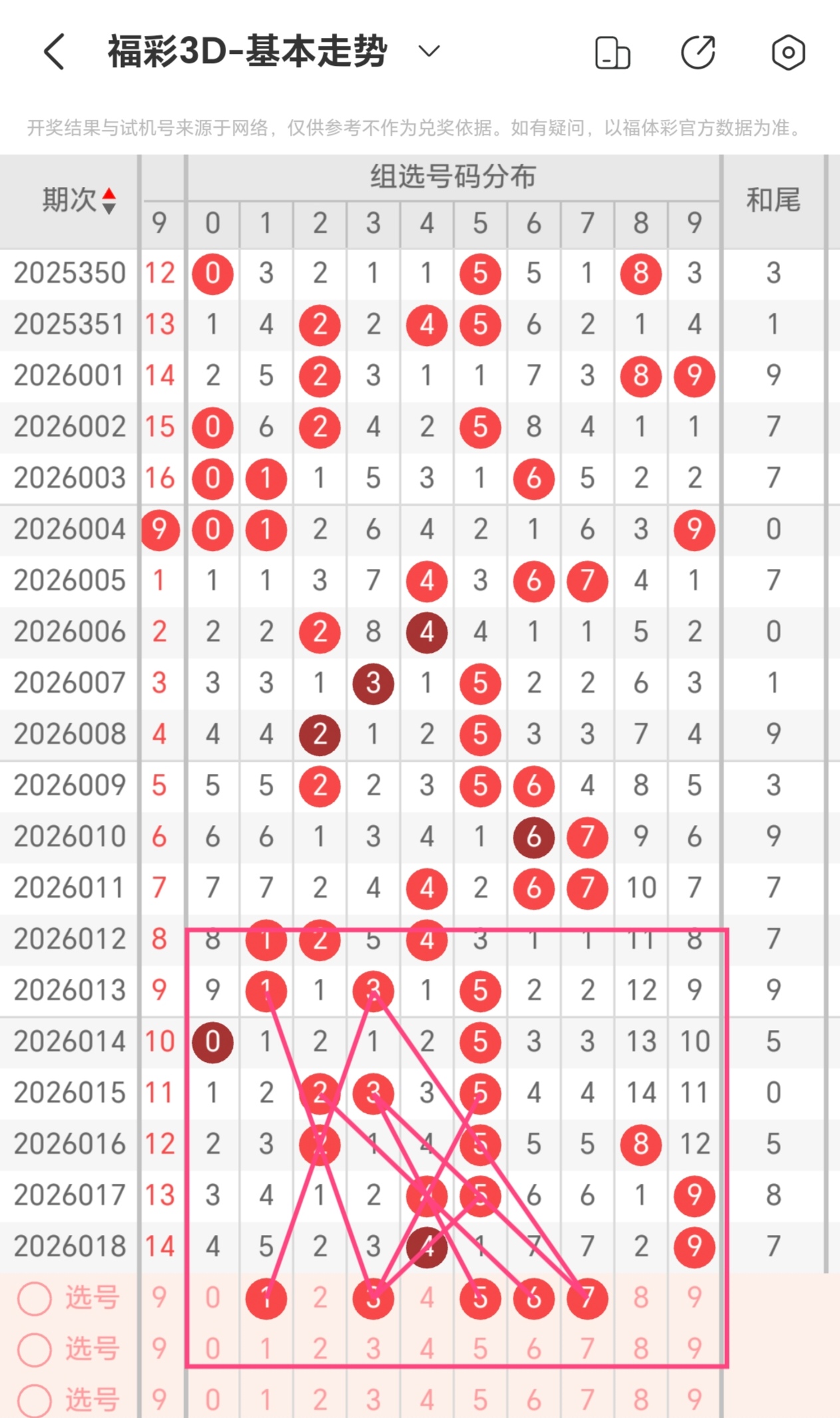This screenshot has height=1418, width=840.
Task: Share the trend chart via the share icon
Action: (698, 51)
